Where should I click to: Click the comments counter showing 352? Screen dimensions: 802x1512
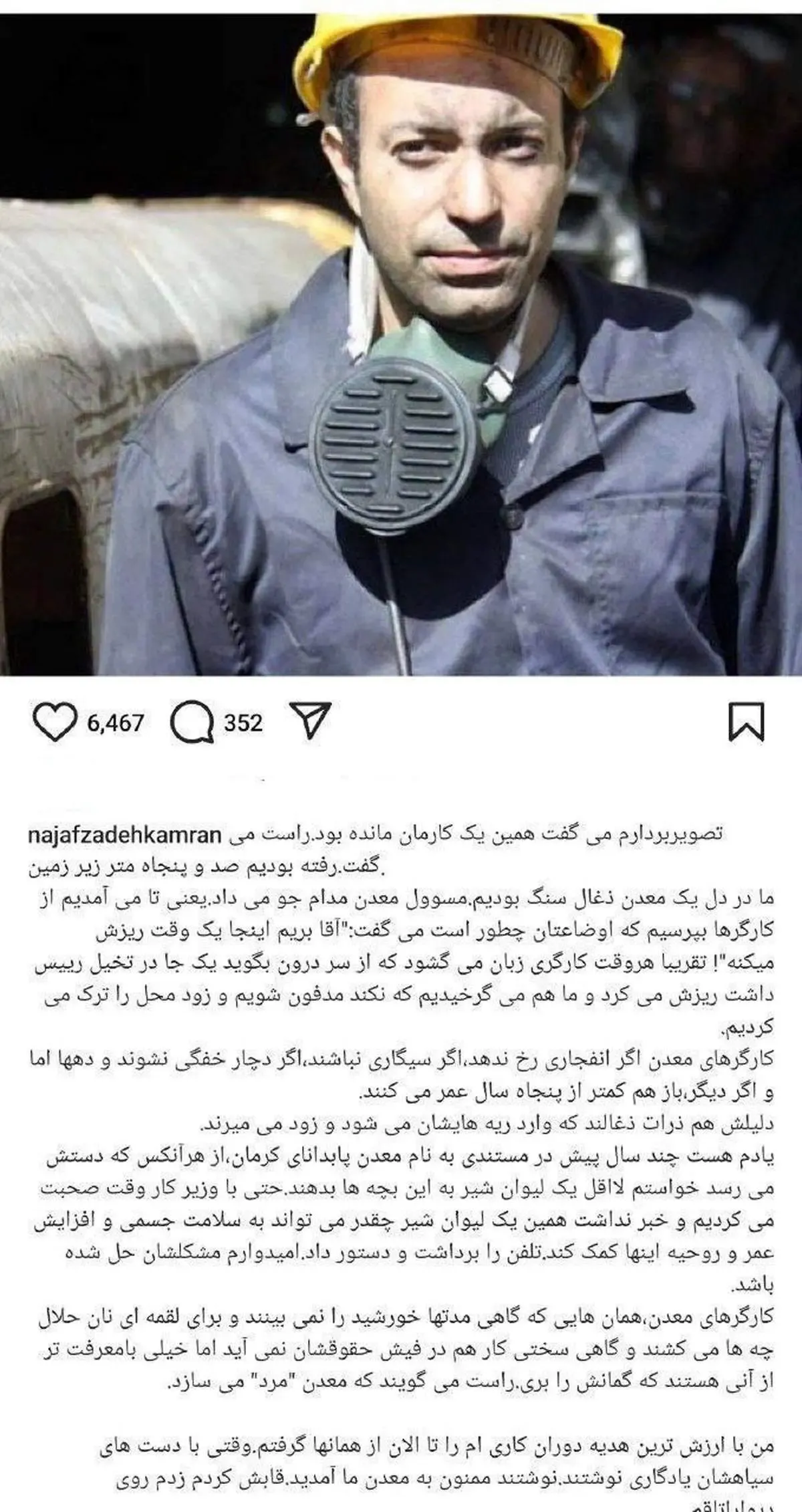244,722
